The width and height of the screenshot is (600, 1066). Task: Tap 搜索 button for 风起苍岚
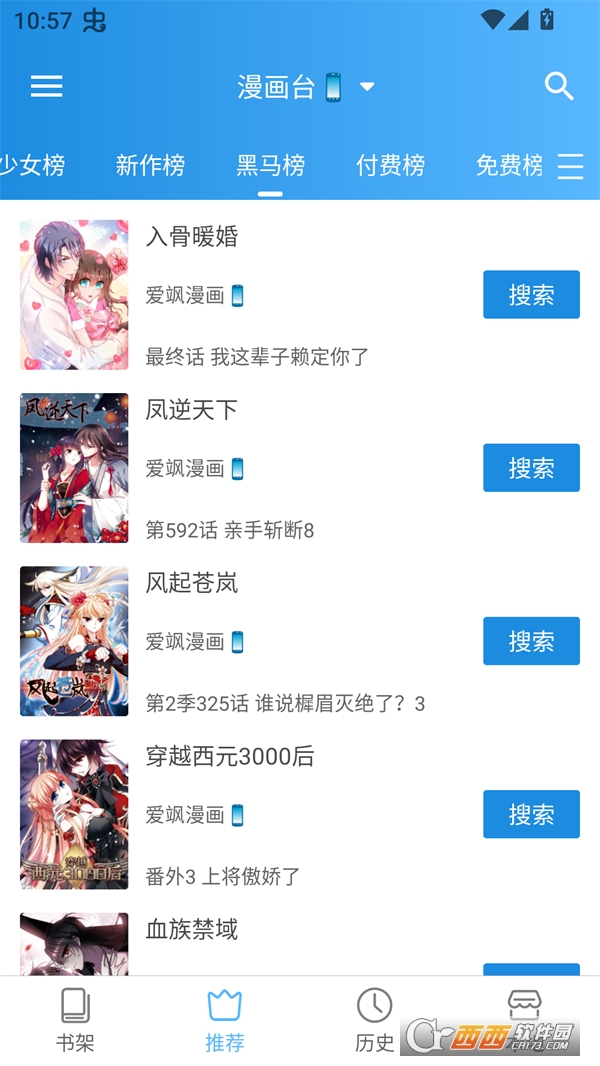(x=531, y=641)
